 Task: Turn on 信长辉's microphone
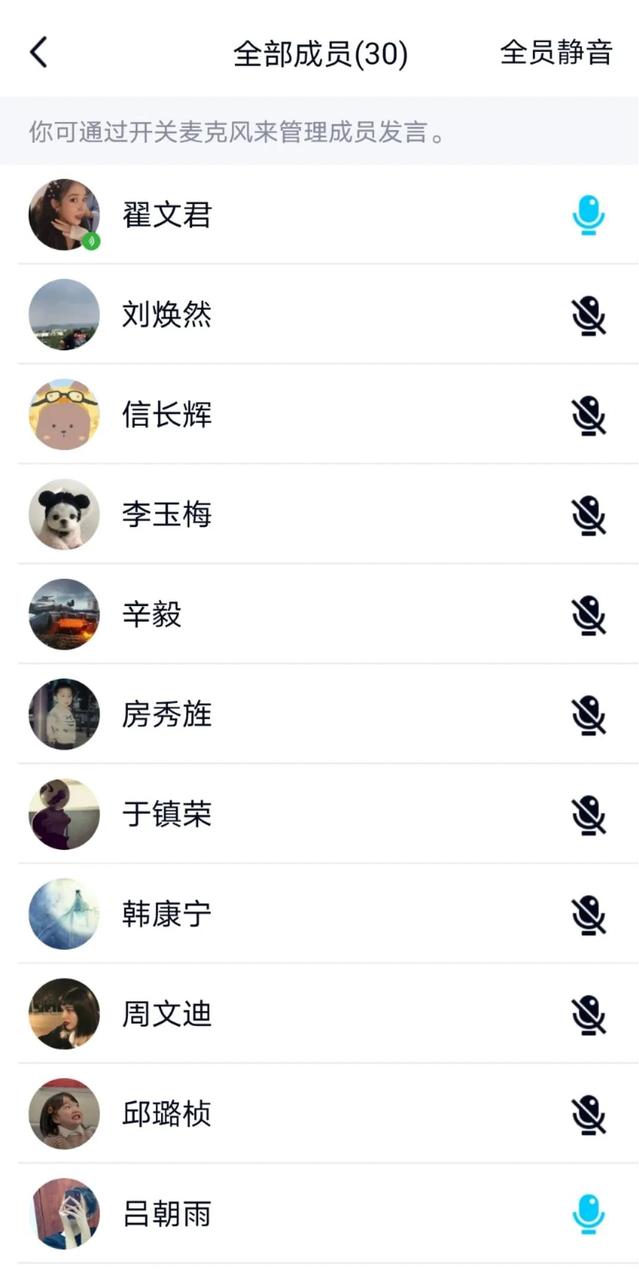[x=589, y=415]
